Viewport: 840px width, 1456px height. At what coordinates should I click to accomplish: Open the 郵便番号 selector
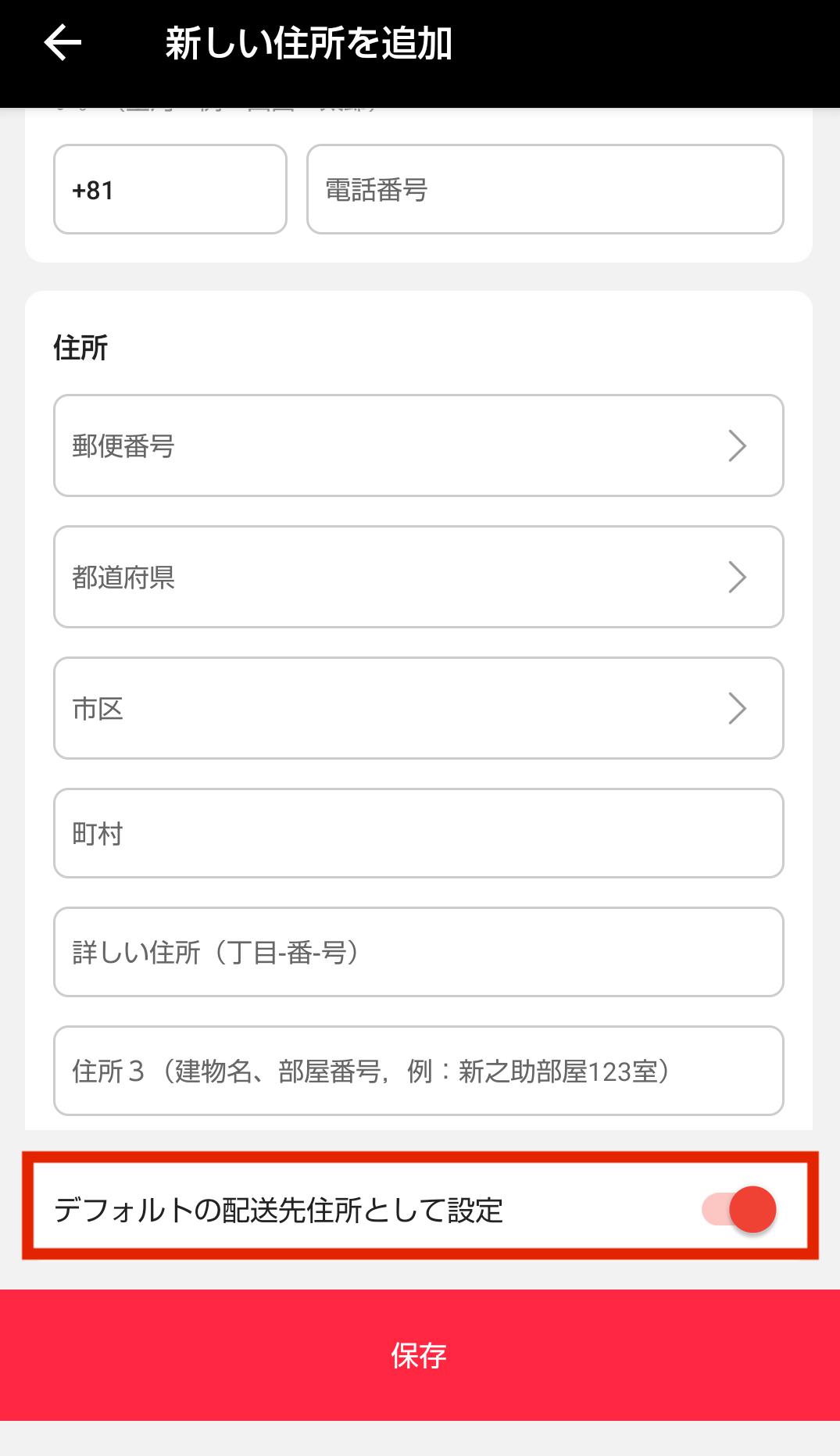point(419,445)
